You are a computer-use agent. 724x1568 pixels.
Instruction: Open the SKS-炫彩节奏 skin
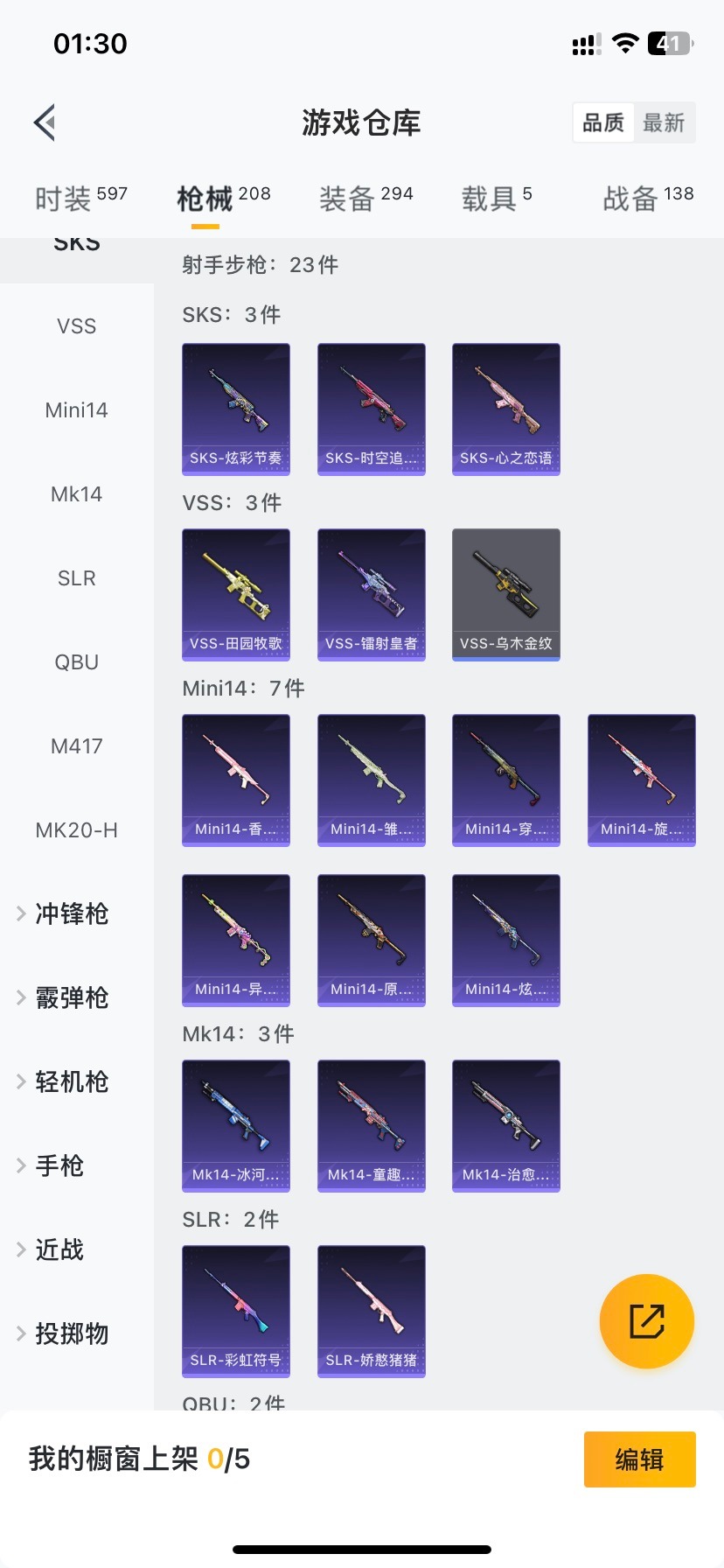(236, 409)
